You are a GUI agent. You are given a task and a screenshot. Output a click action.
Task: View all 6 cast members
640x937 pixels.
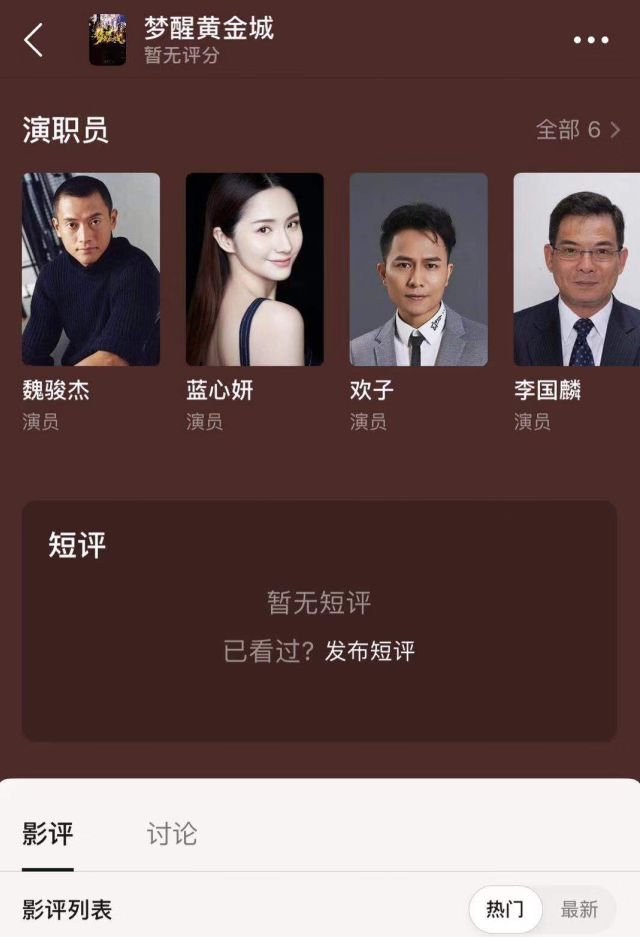[578, 130]
